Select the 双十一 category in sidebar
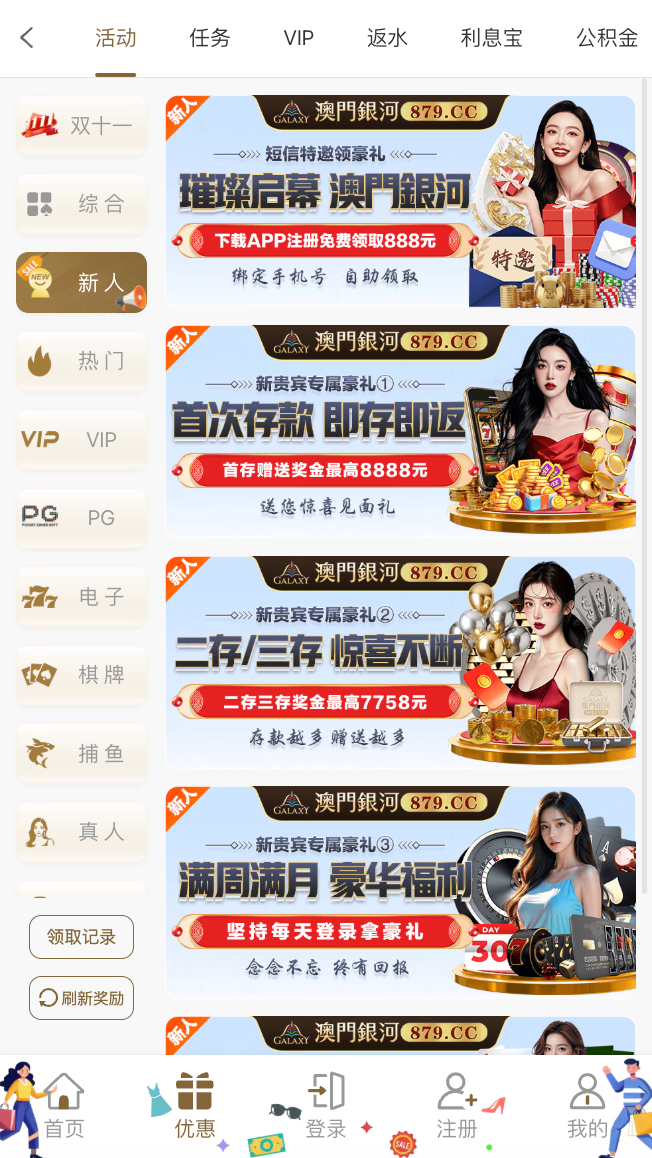This screenshot has width=652, height=1158. tap(81, 126)
